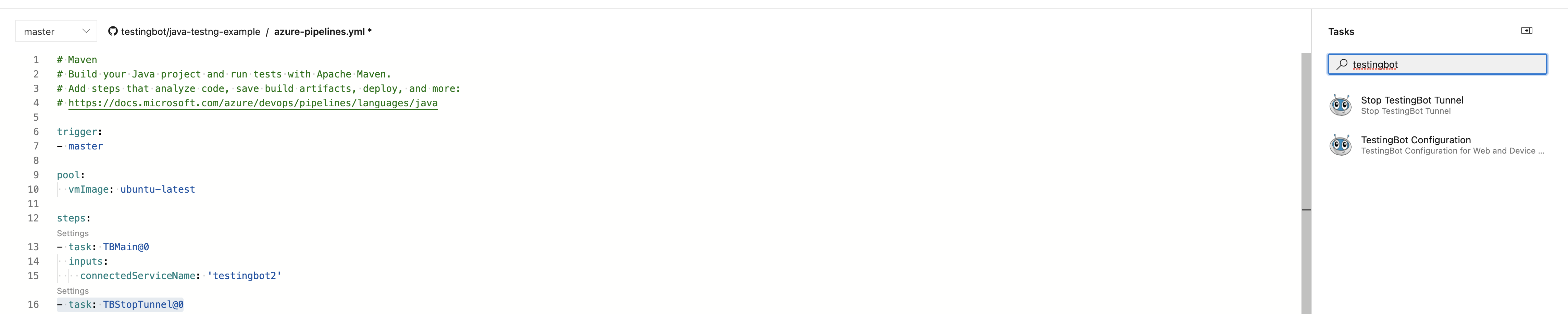The height and width of the screenshot is (314, 1568).
Task: Select TestingBot Configuration task
Action: point(1415,145)
